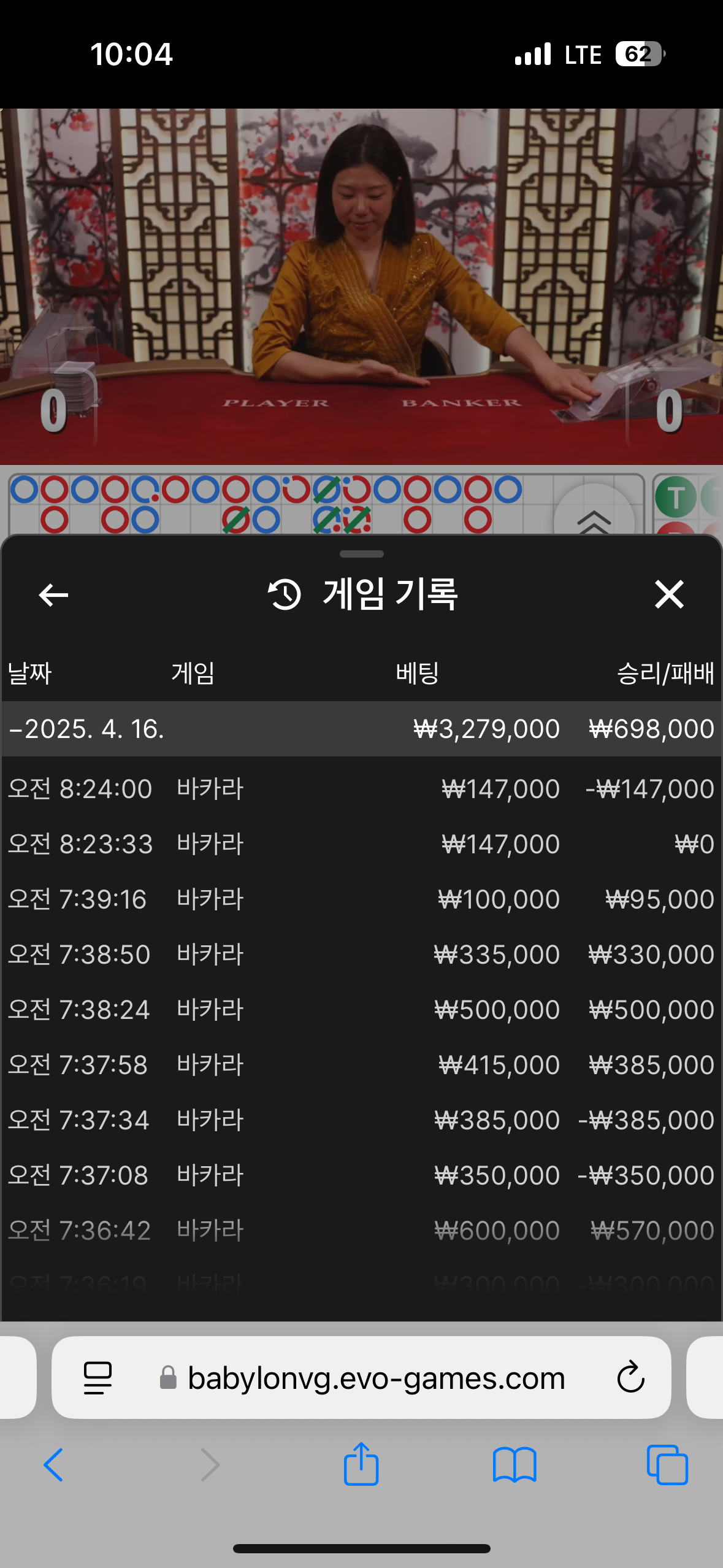Open the 오전 7:37:34 바카라 record

point(361,1120)
